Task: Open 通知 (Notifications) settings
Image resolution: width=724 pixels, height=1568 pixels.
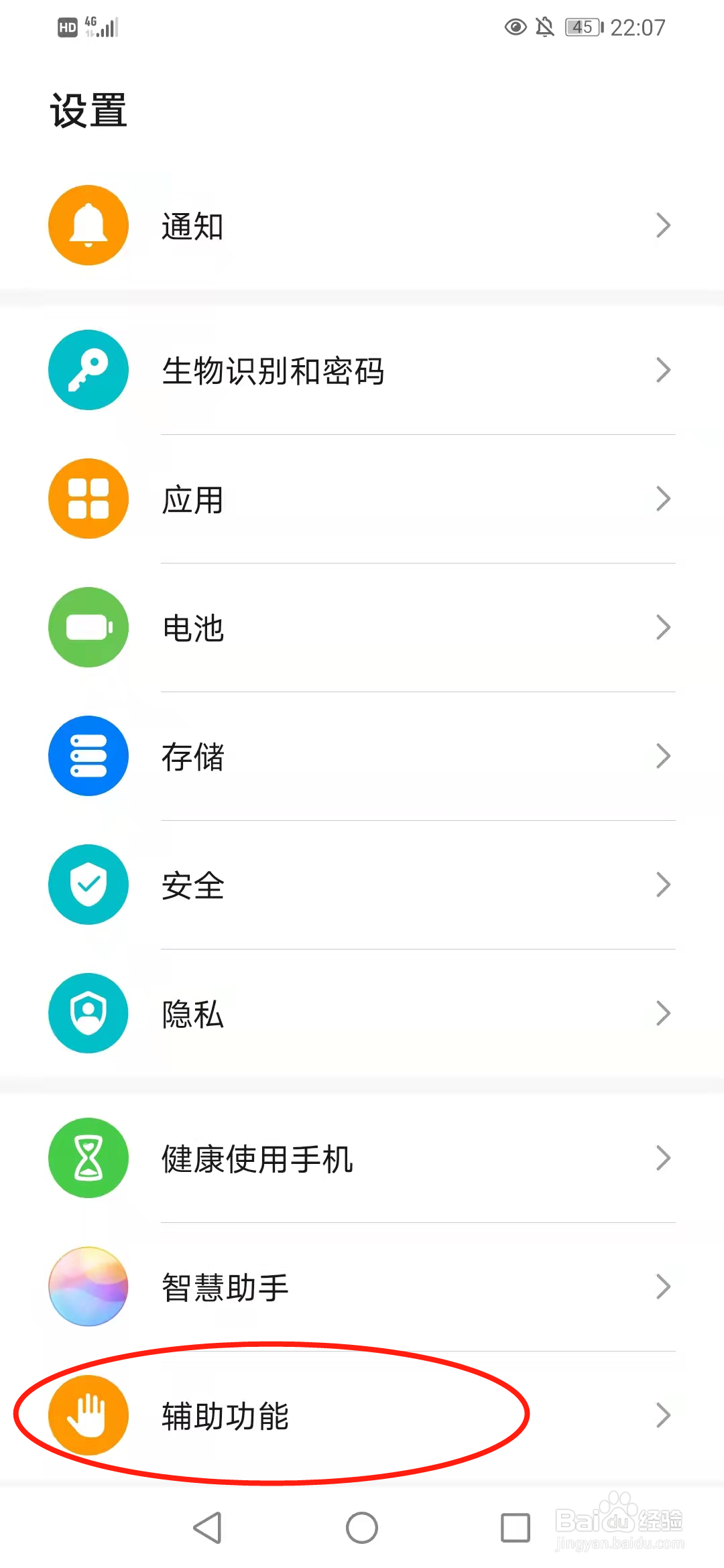Action: 362,226
